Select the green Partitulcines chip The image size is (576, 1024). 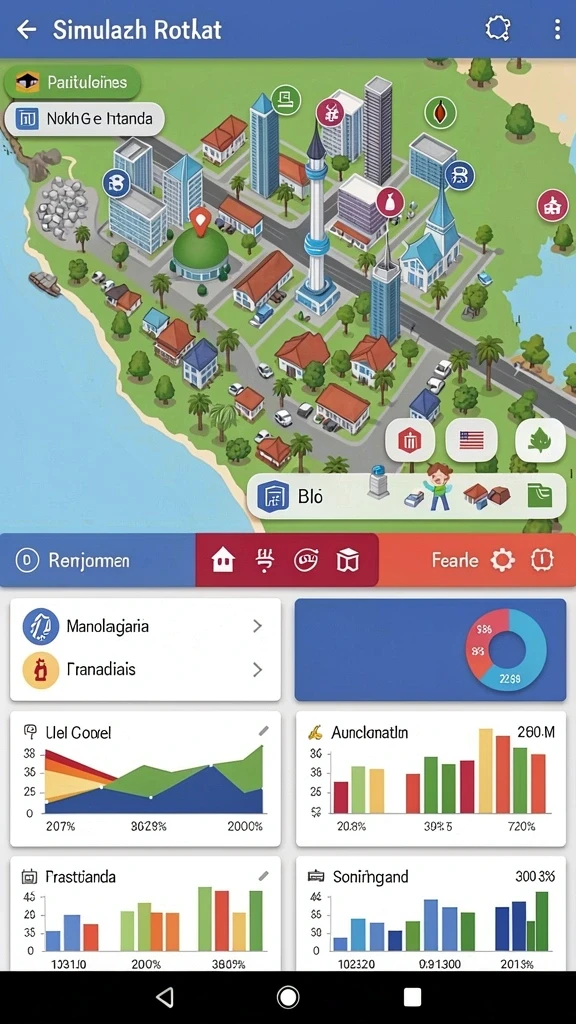72,82
